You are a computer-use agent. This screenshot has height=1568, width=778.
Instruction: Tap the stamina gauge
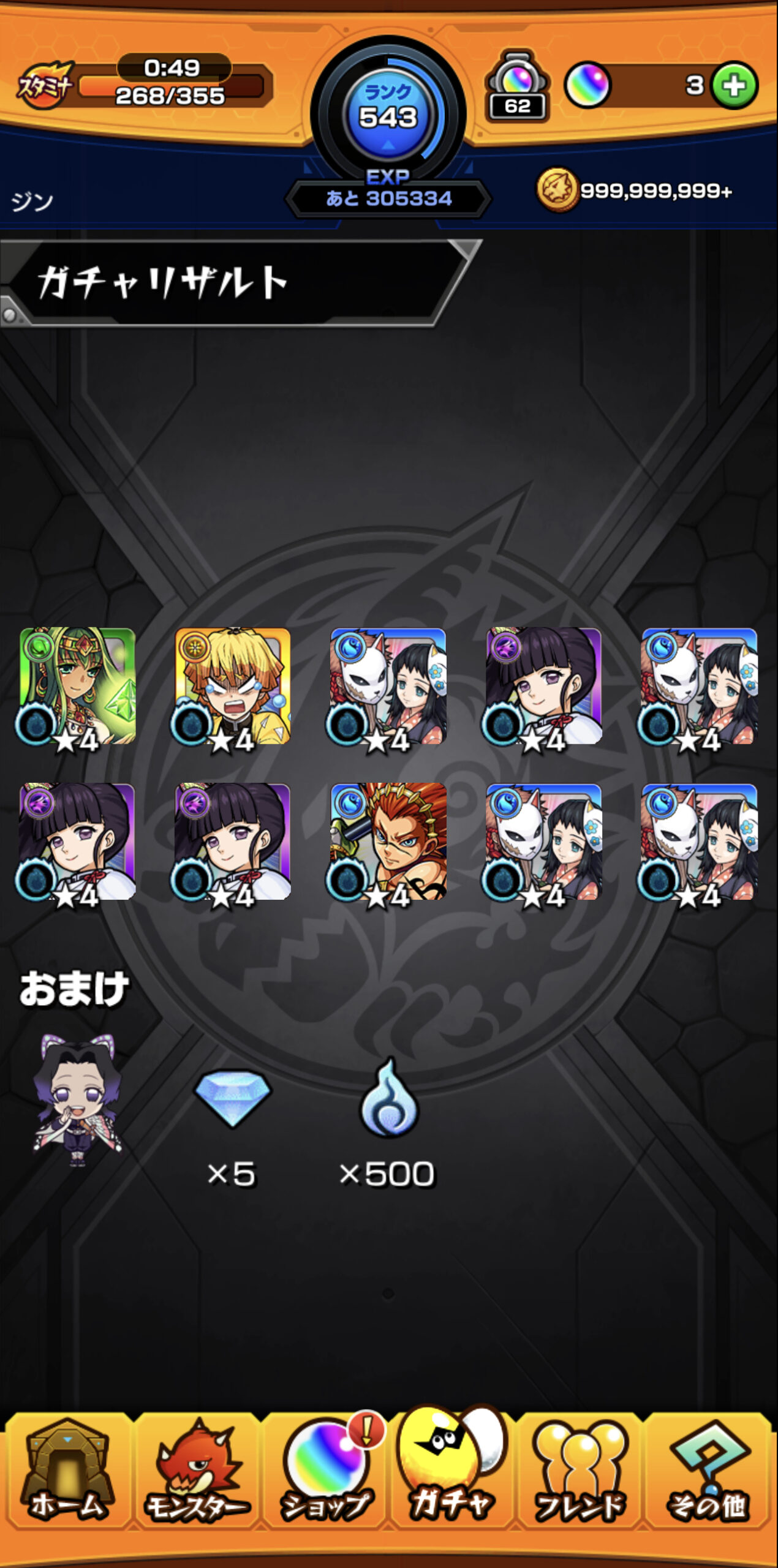tap(145, 85)
